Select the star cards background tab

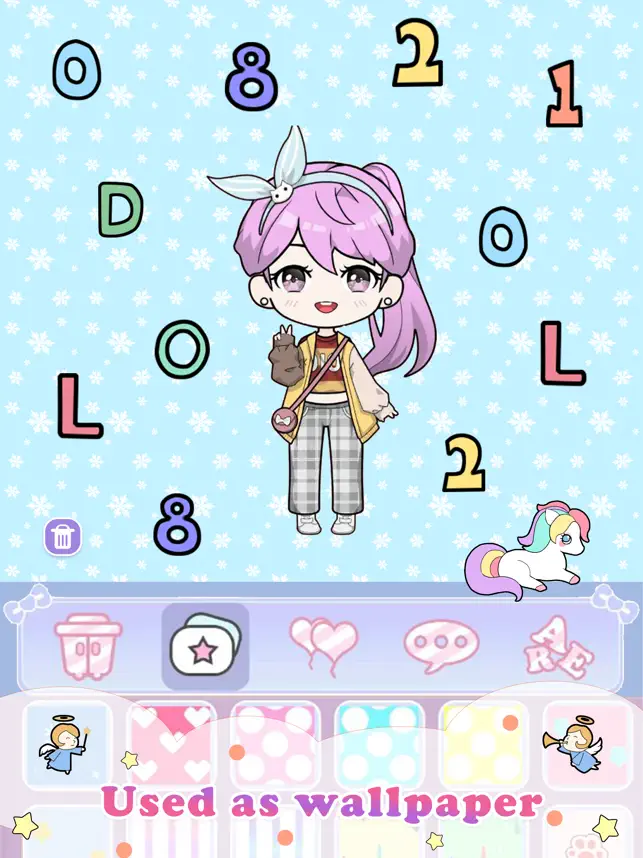click(x=205, y=647)
